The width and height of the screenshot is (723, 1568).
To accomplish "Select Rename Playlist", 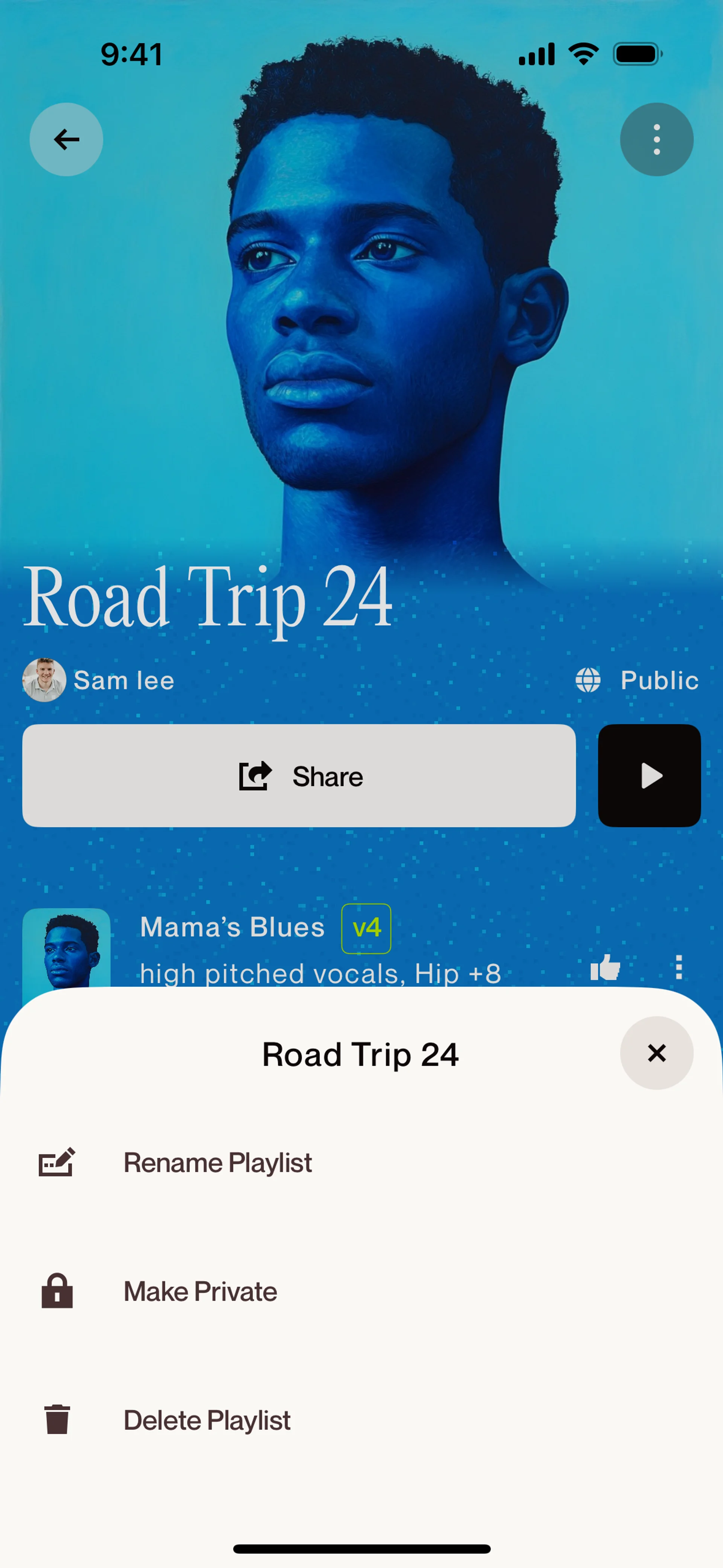I will coord(217,1163).
